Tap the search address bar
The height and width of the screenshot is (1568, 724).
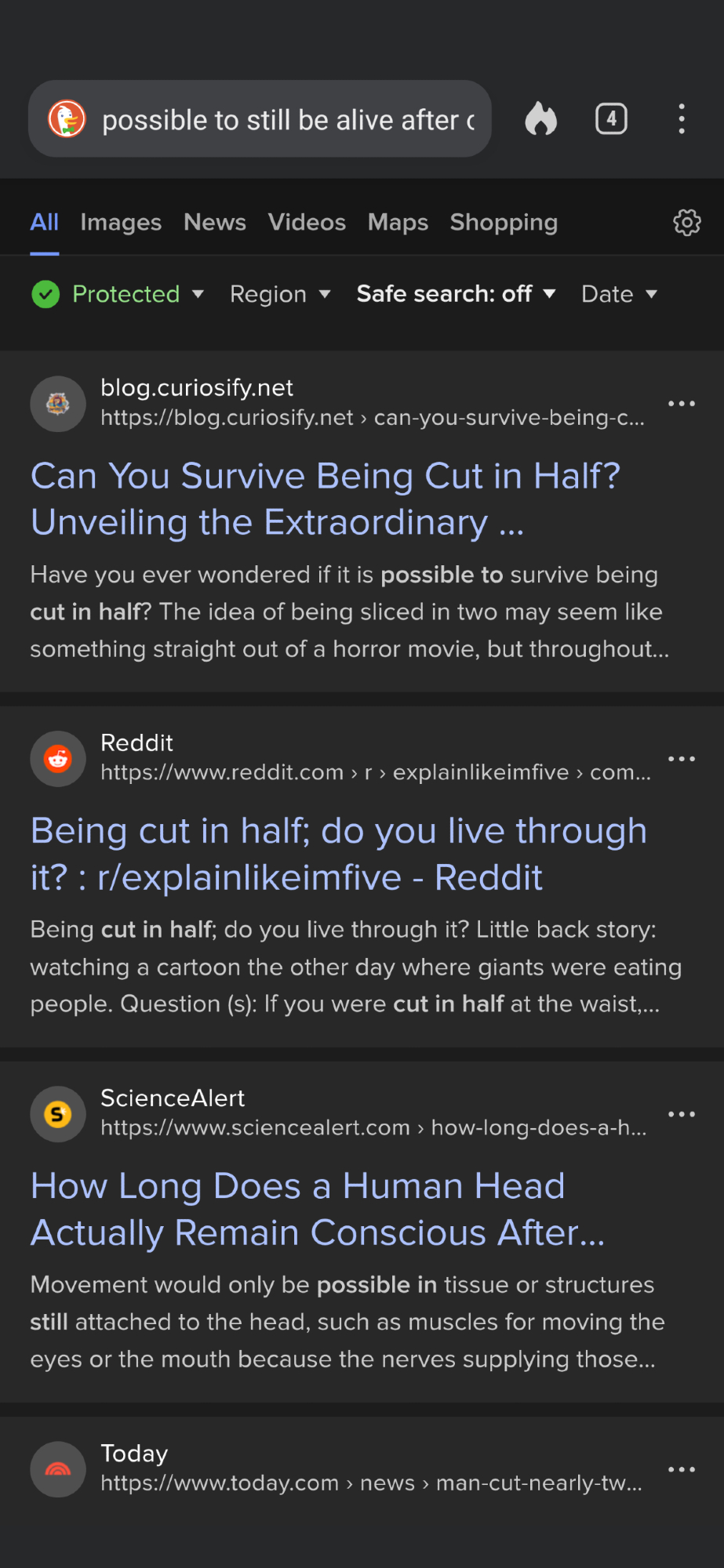(x=286, y=120)
